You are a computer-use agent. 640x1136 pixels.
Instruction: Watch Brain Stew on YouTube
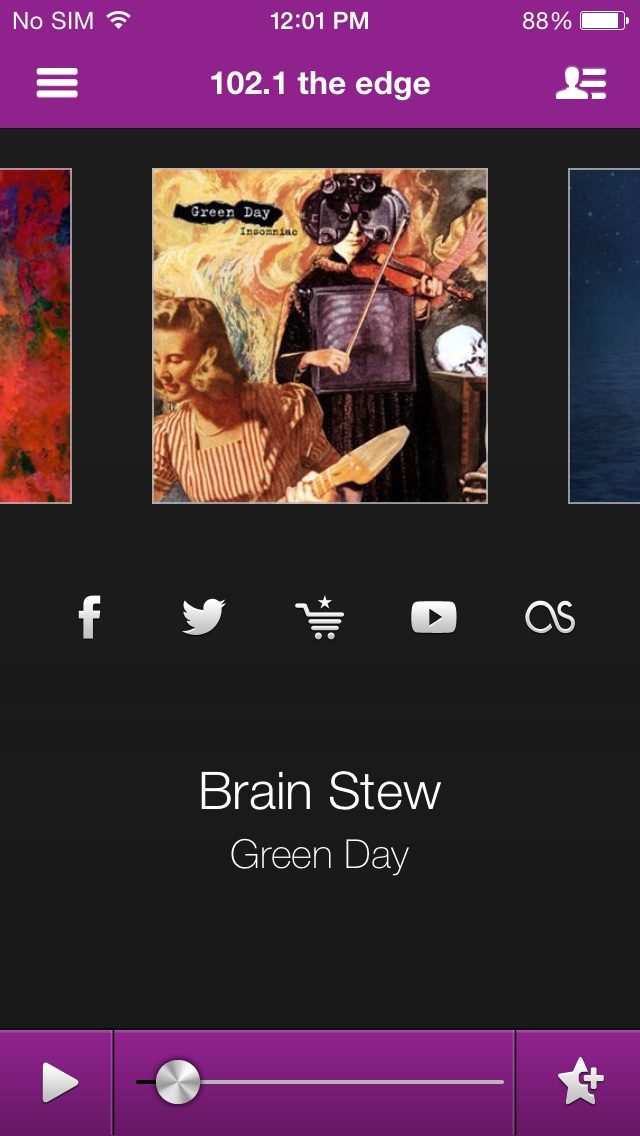pyautogui.click(x=434, y=617)
